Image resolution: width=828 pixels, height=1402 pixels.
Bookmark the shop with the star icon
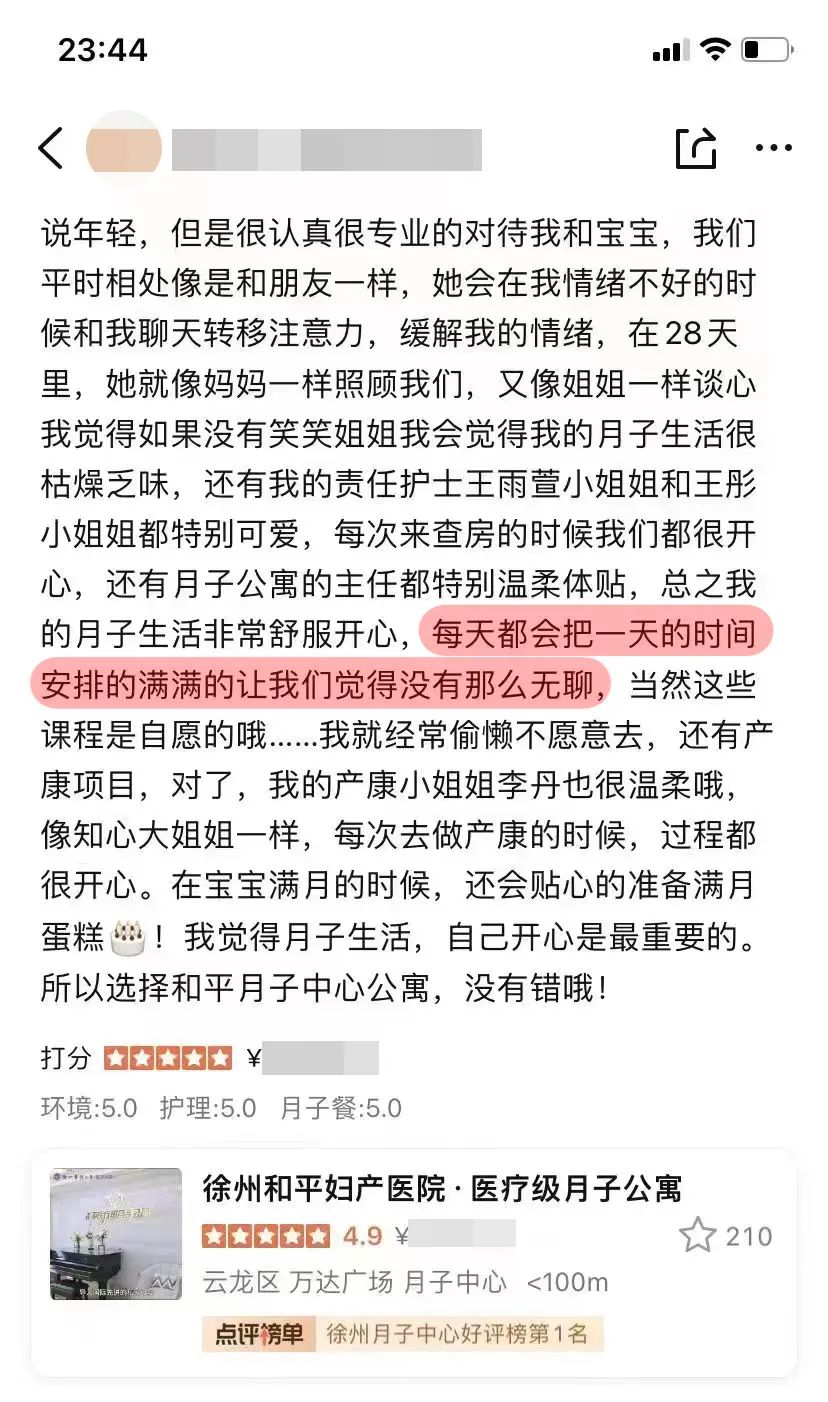coord(698,1236)
